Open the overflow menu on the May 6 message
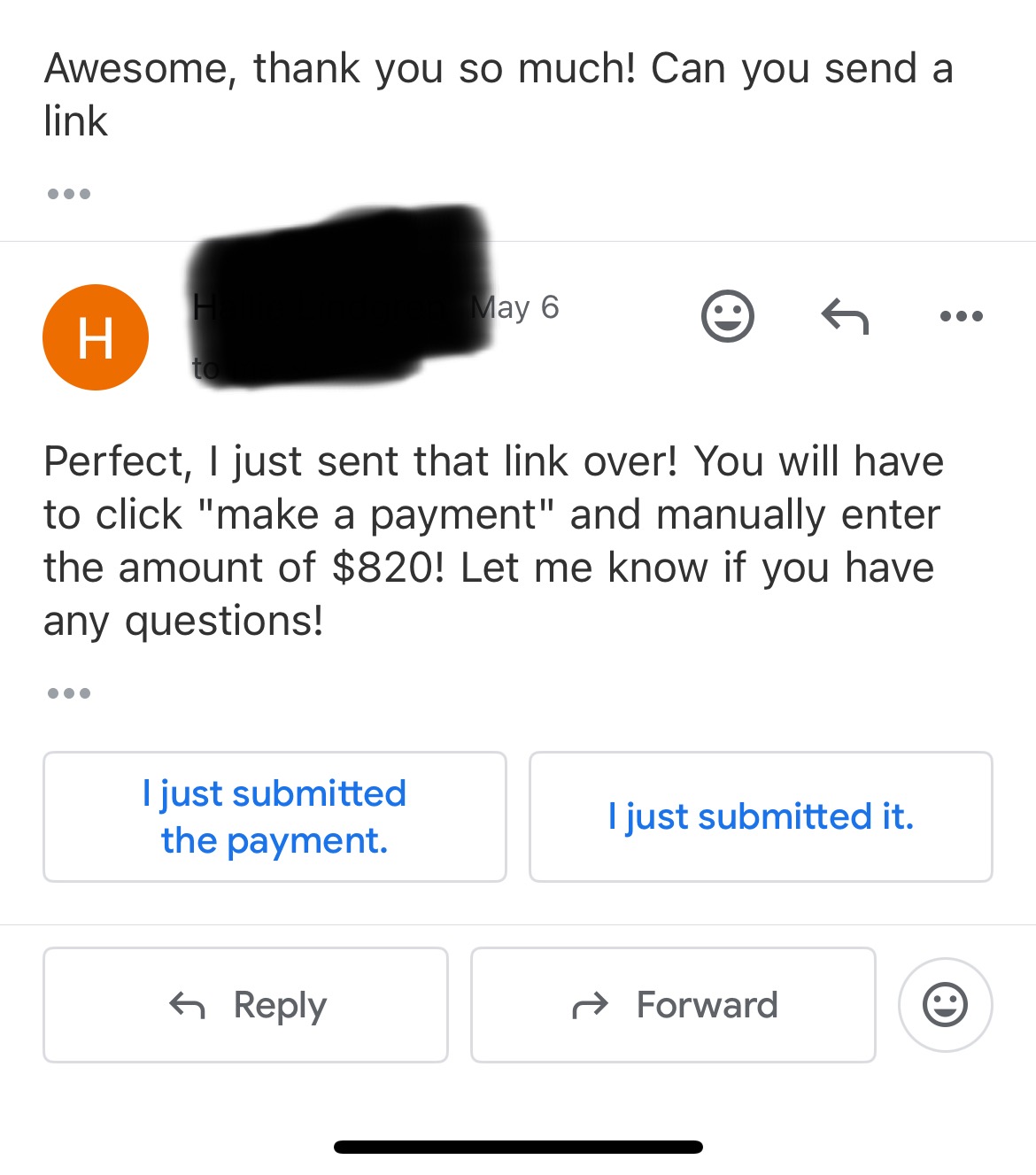 click(961, 316)
